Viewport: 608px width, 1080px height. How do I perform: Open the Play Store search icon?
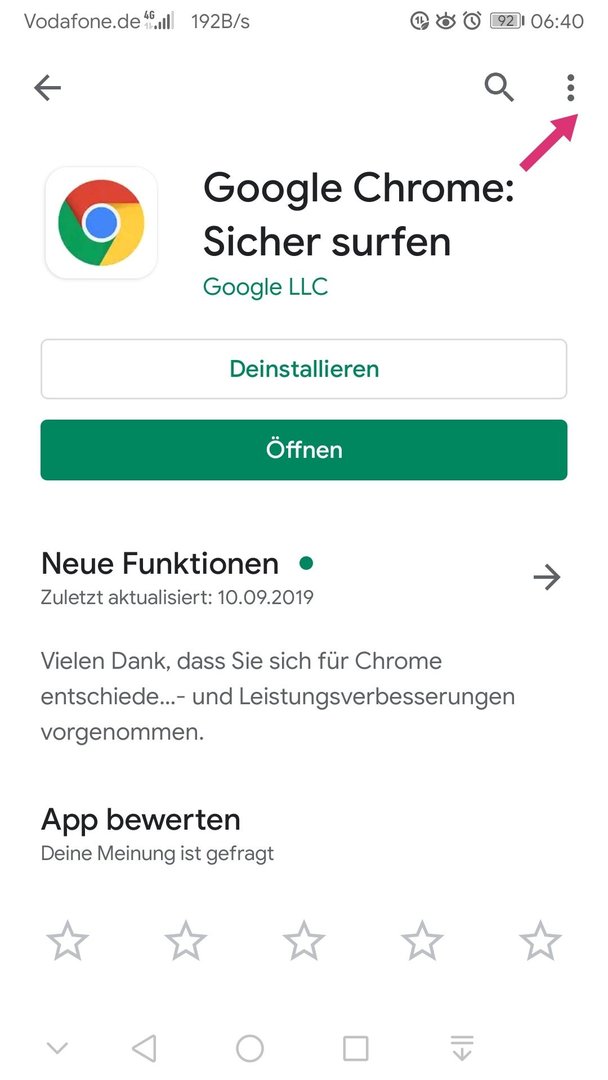point(499,88)
